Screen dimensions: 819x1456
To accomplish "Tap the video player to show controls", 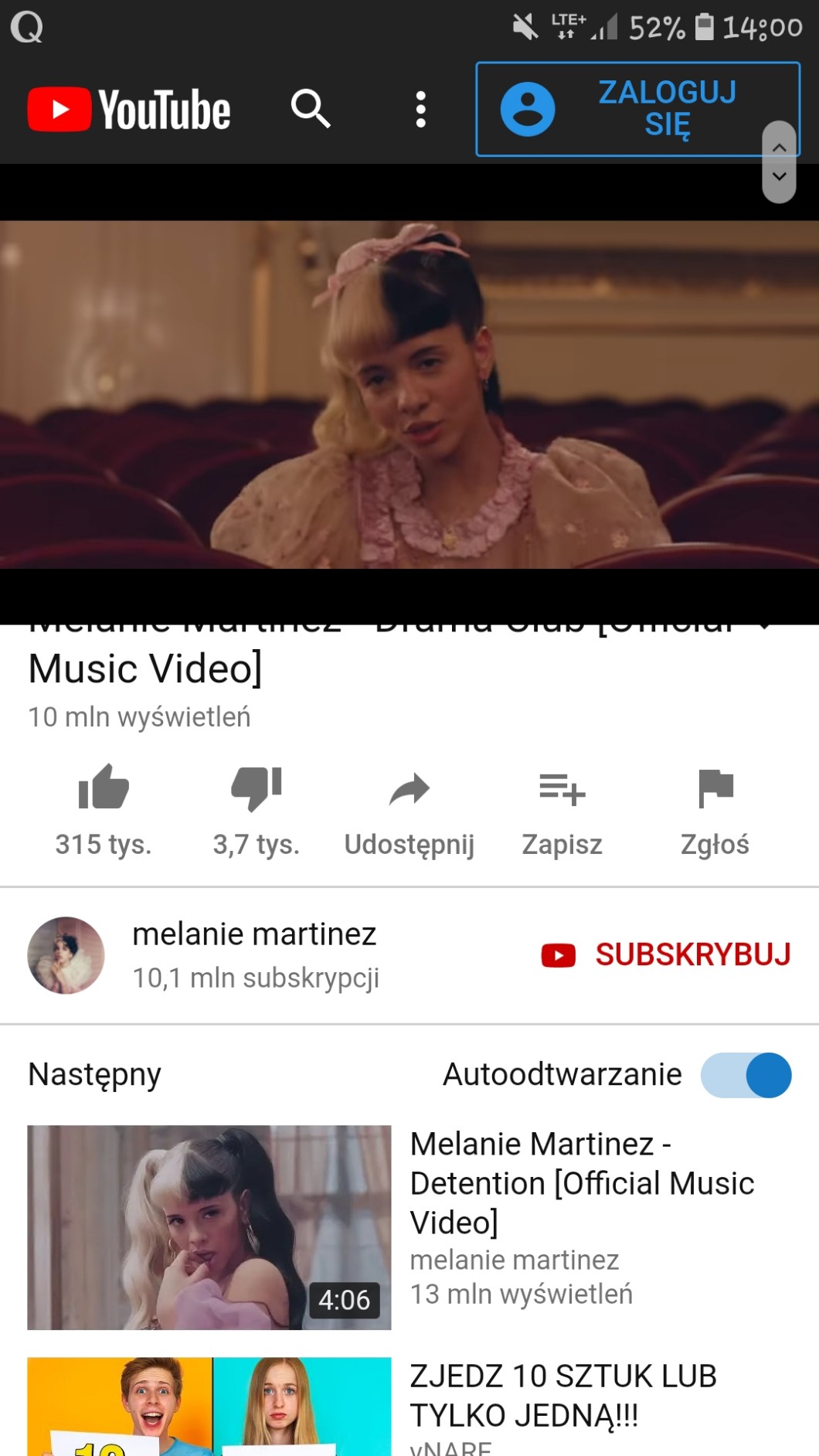I will coord(409,394).
